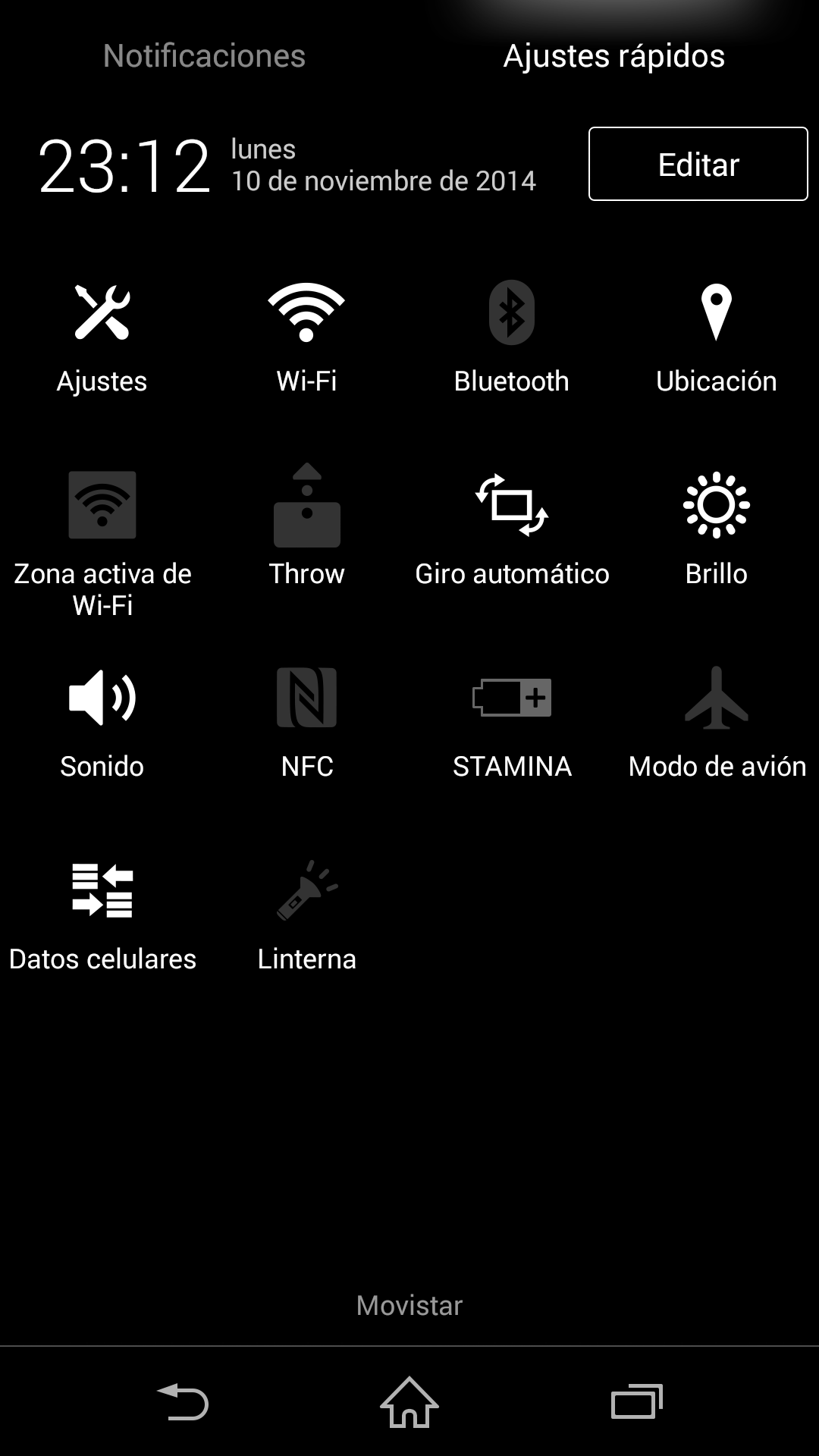The height and width of the screenshot is (1456, 819).
Task: Switch to the Notificaciones tab
Action: click(204, 56)
